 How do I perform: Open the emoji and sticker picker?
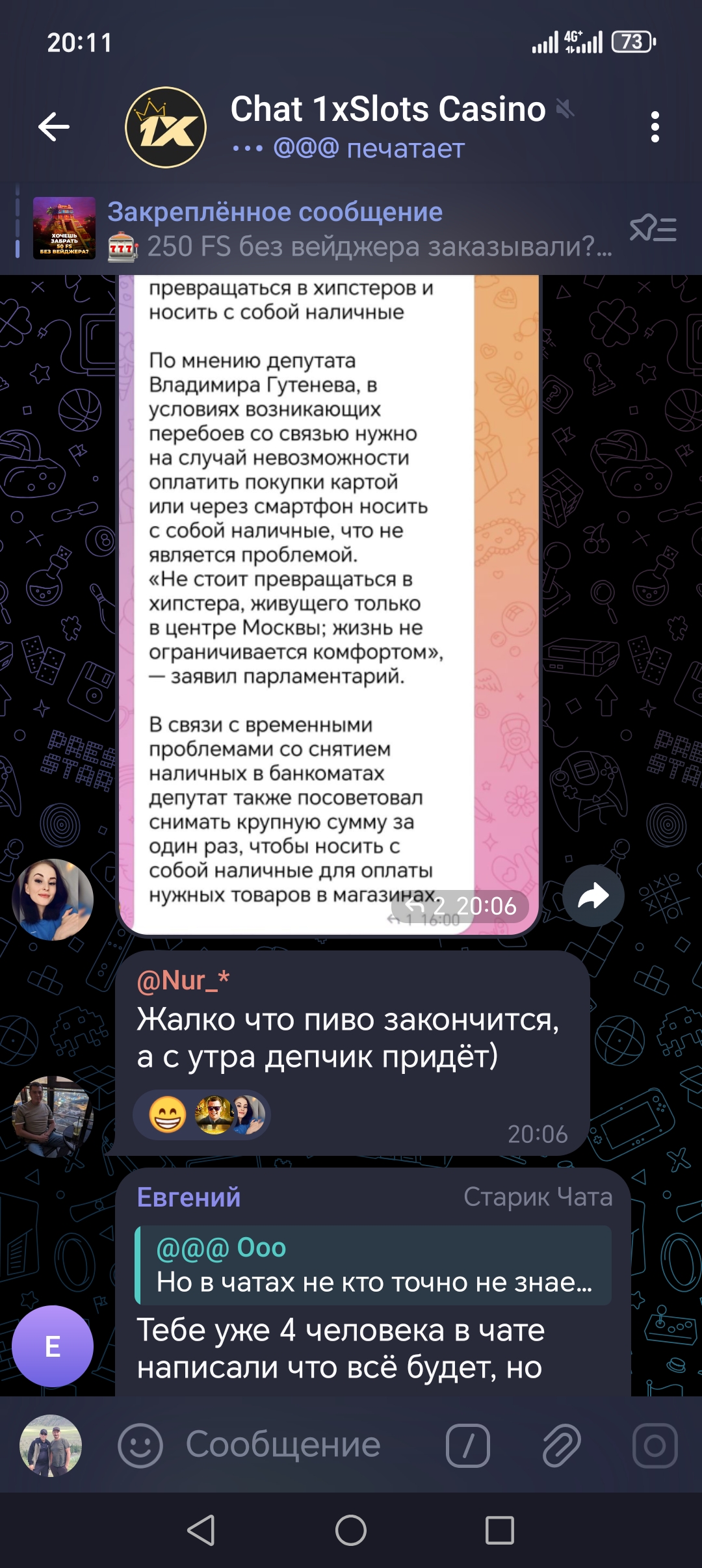tap(140, 1446)
